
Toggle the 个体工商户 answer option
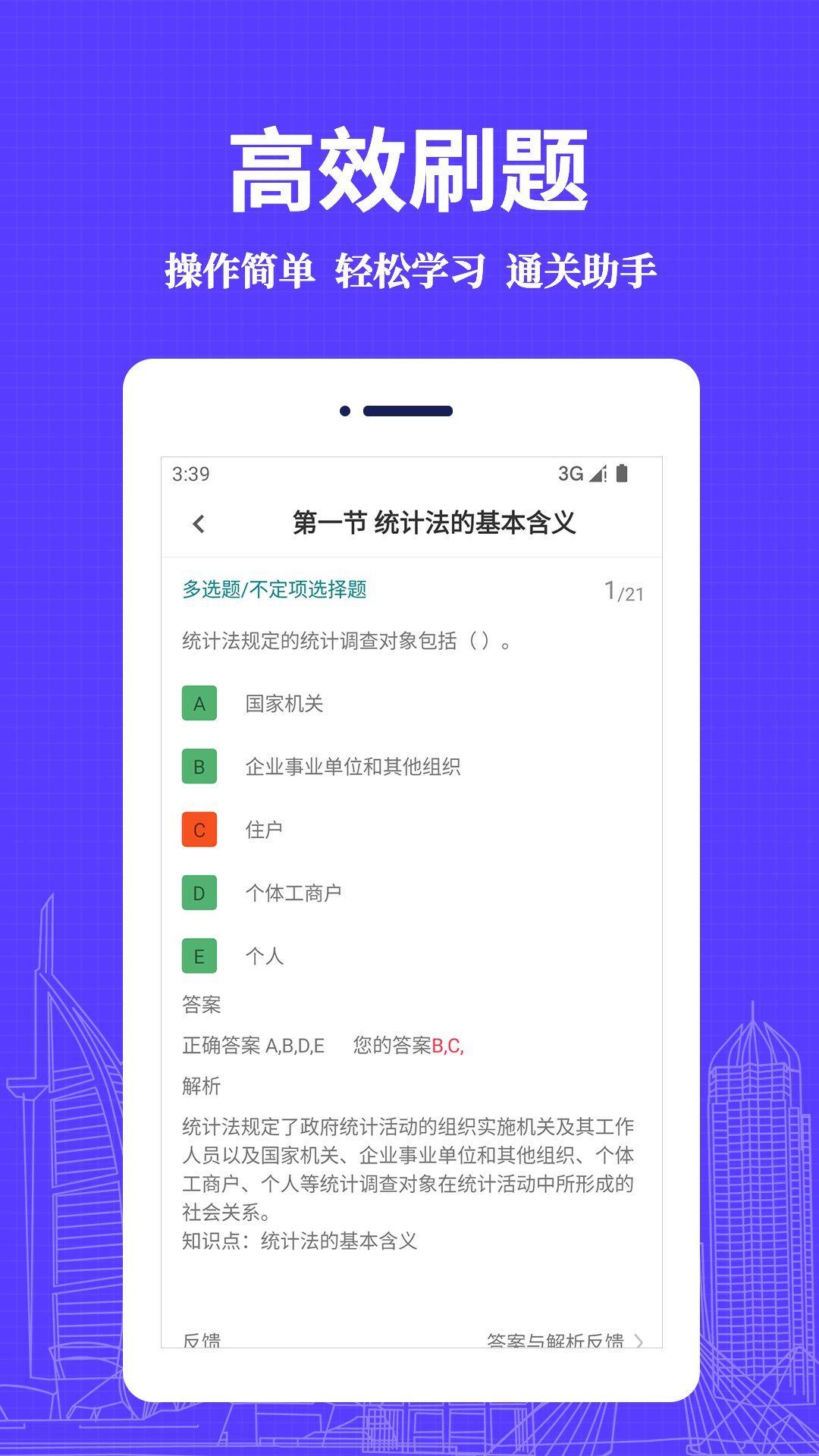point(296,893)
